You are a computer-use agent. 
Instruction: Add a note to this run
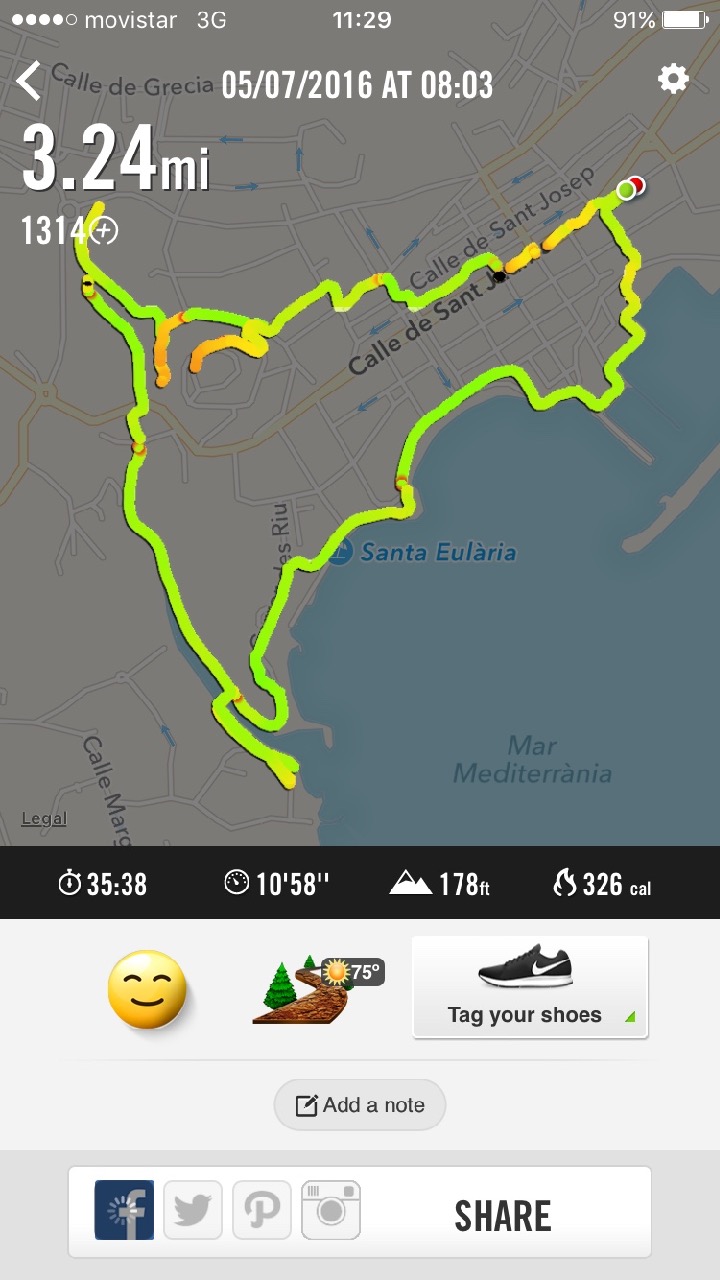360,1105
